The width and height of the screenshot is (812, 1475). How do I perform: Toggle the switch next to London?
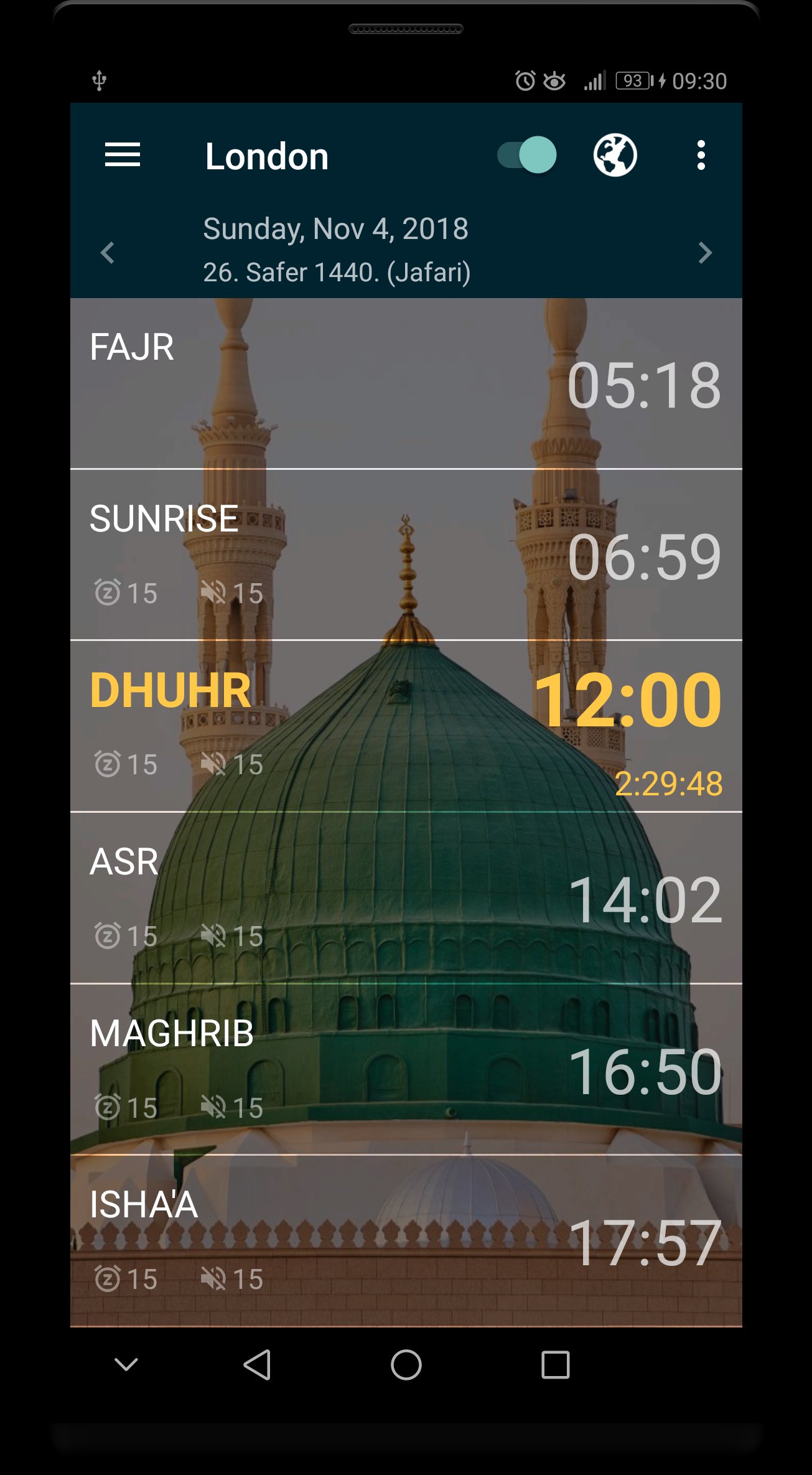[x=527, y=156]
